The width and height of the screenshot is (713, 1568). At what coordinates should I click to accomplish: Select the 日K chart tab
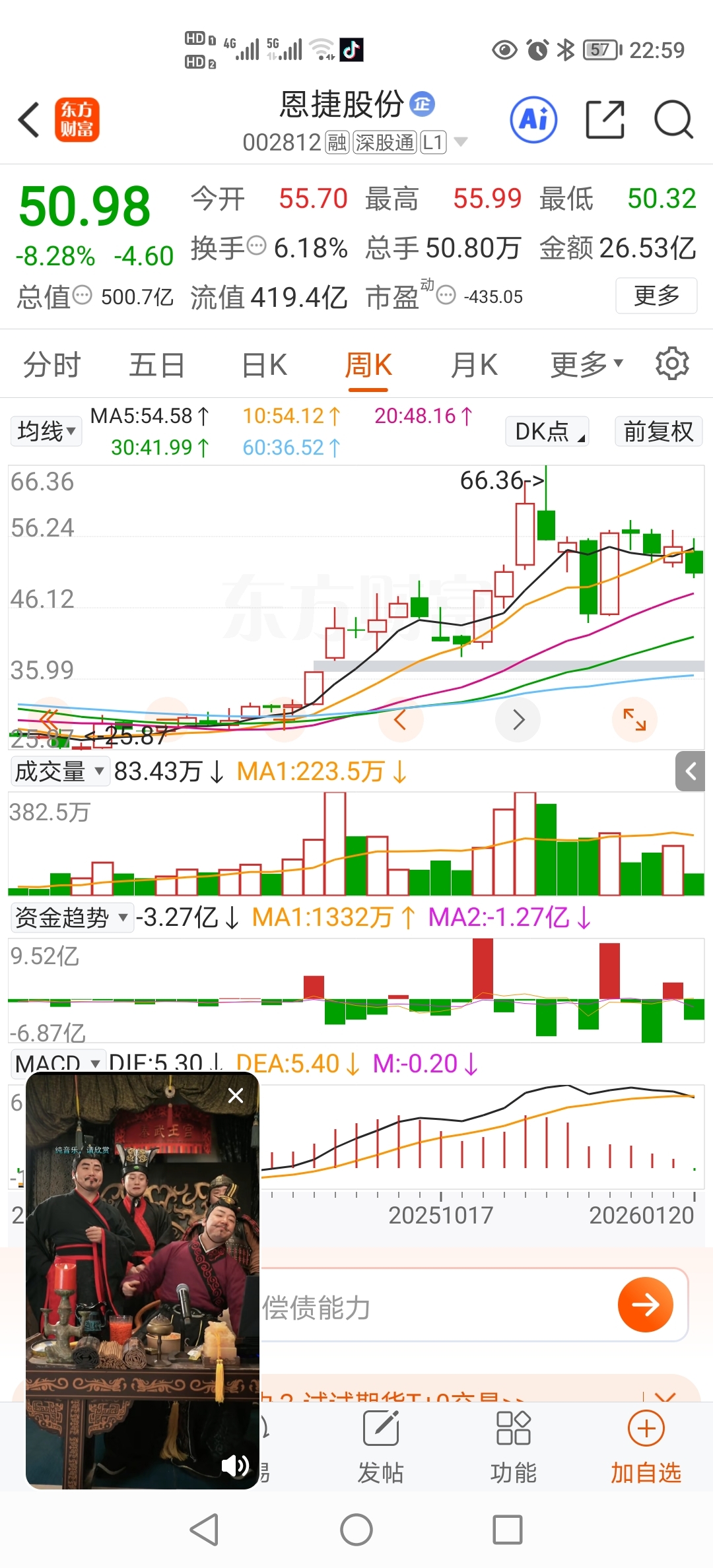264,365
